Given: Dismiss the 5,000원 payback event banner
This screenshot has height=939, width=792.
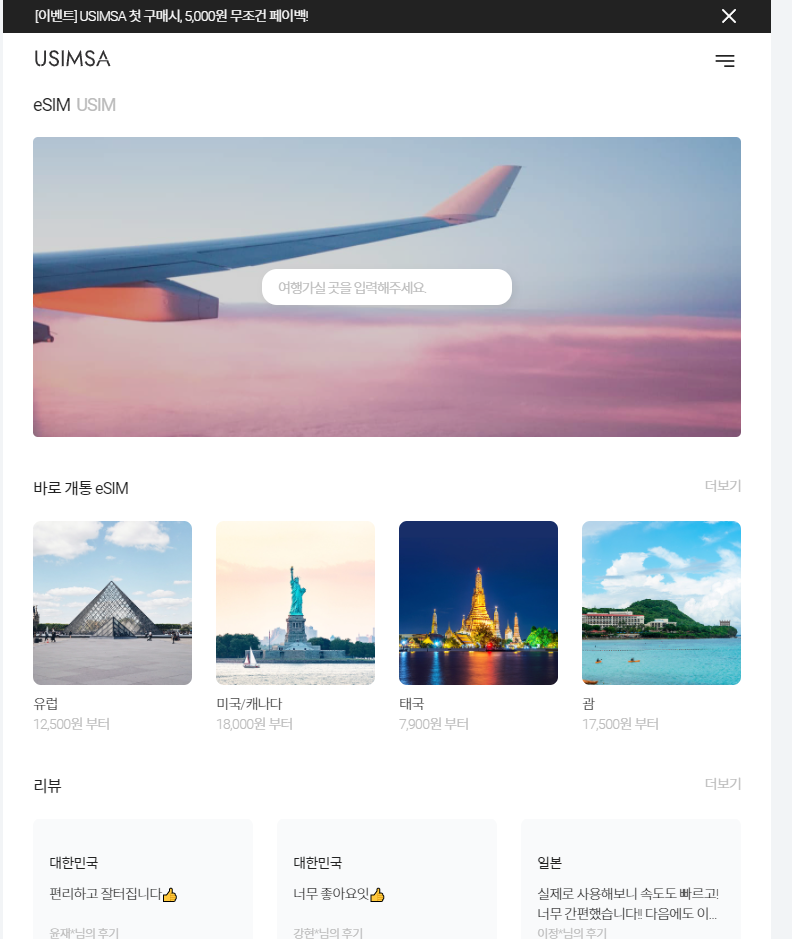Looking at the screenshot, I should pyautogui.click(x=728, y=16).
